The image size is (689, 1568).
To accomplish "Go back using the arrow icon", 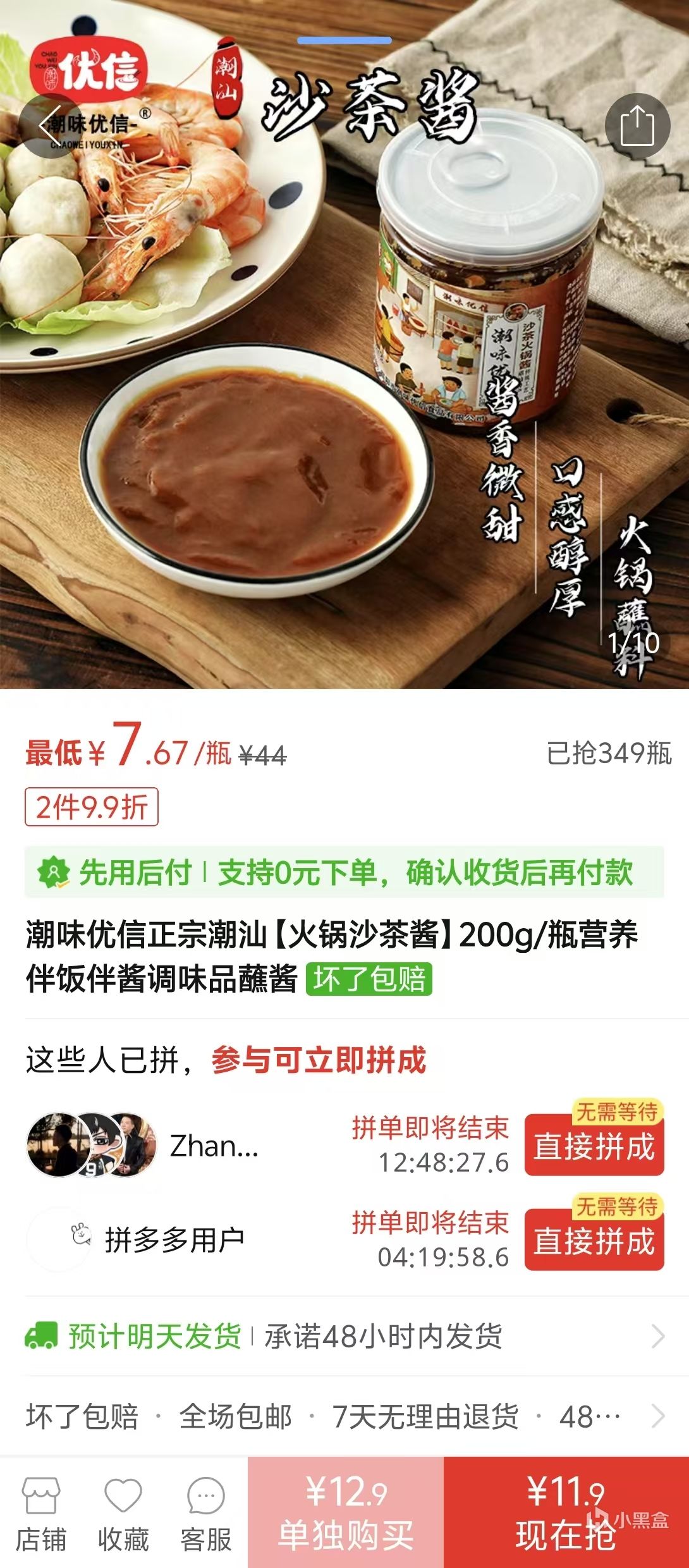I will 50,126.
